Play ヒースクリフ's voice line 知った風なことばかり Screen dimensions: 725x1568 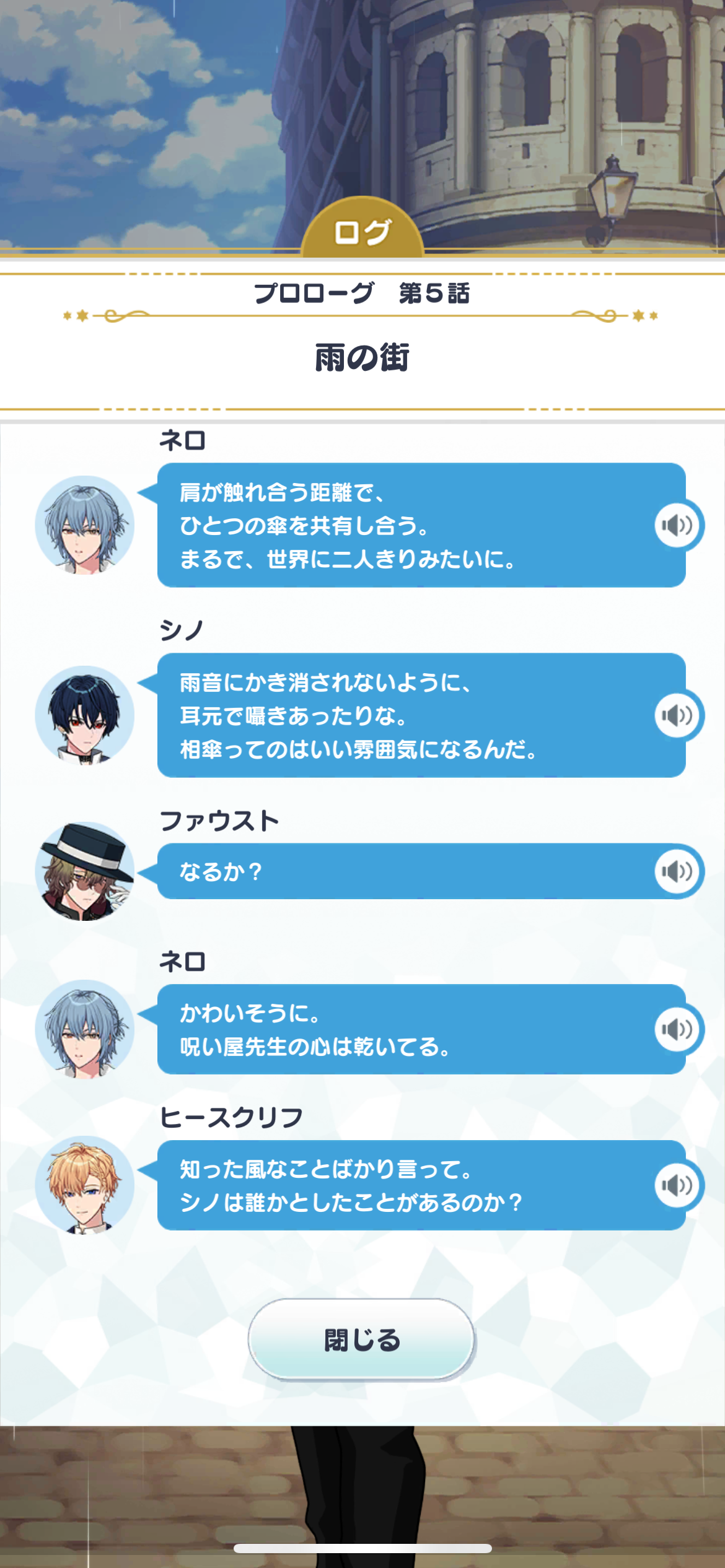coord(677,1185)
